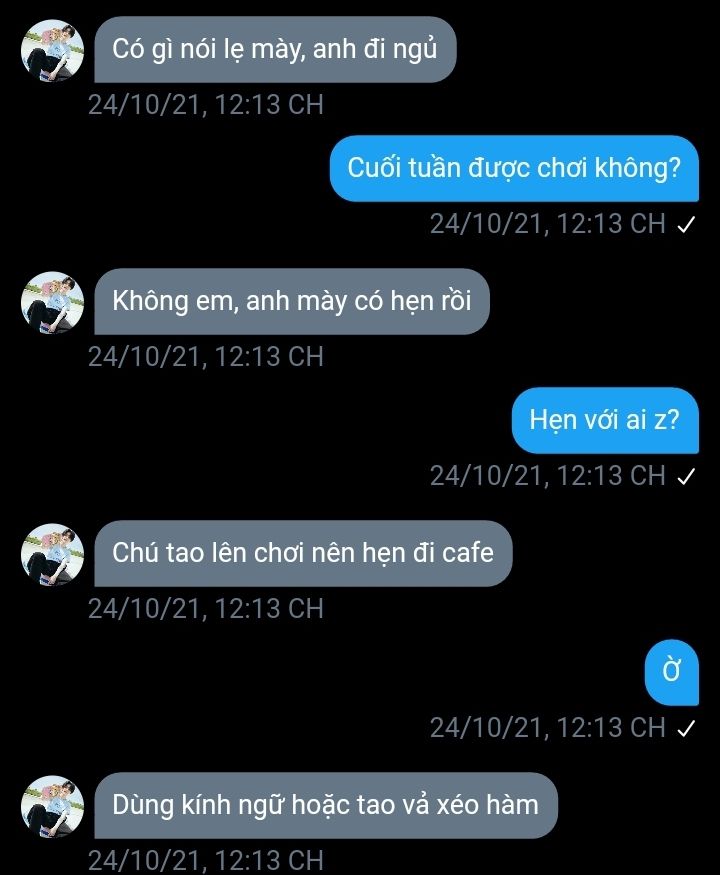This screenshot has width=720, height=875.
Task: Select the "Hẹn với ai z?" message bubble
Action: [x=604, y=420]
